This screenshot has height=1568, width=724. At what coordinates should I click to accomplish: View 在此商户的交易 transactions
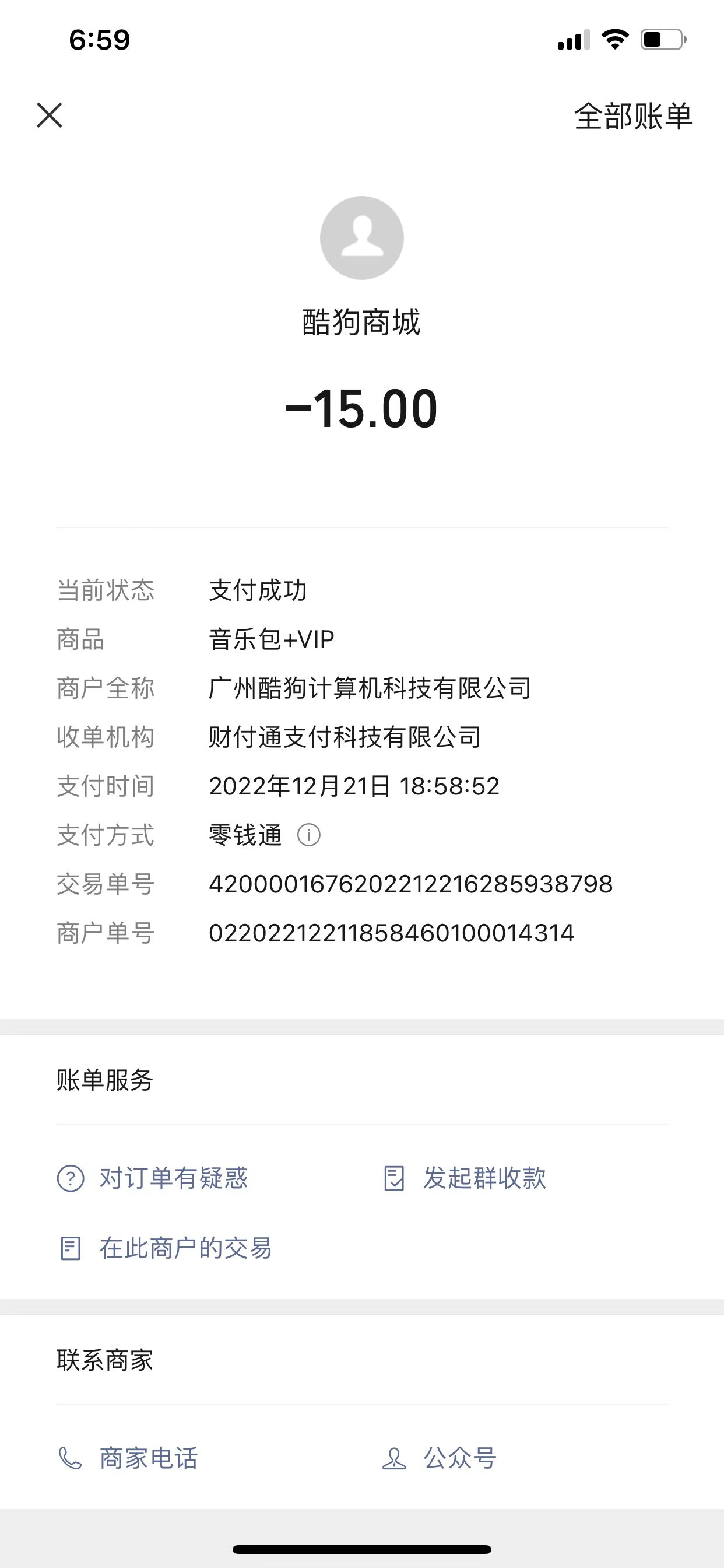click(164, 1248)
